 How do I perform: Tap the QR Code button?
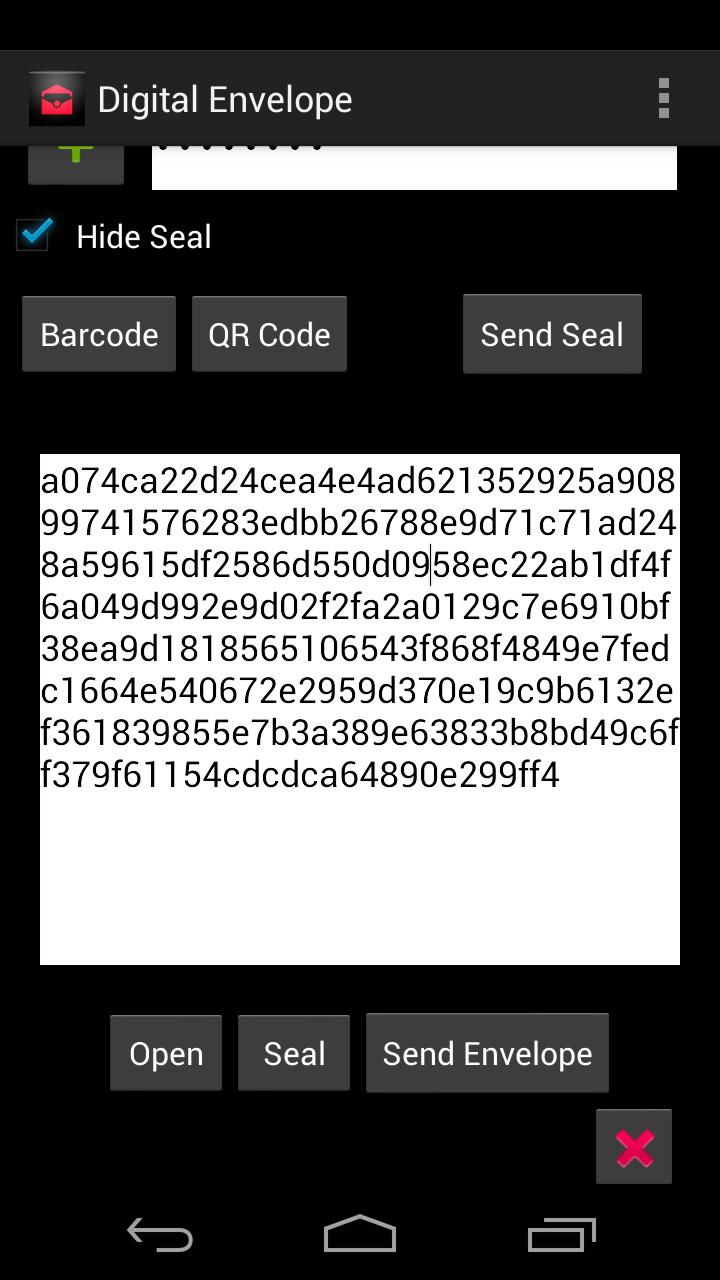click(x=269, y=334)
